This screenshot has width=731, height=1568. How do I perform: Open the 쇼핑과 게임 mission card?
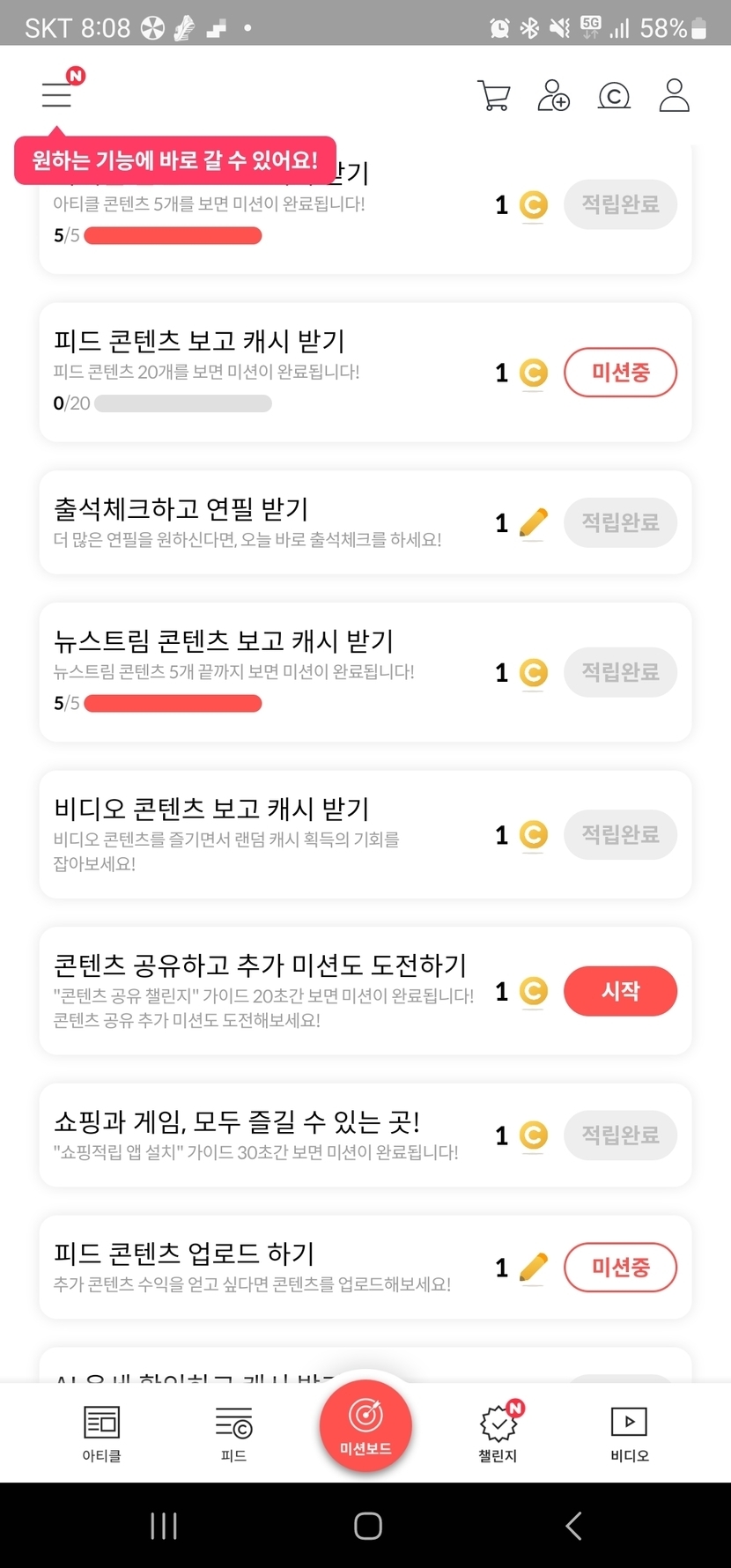pos(264,1135)
